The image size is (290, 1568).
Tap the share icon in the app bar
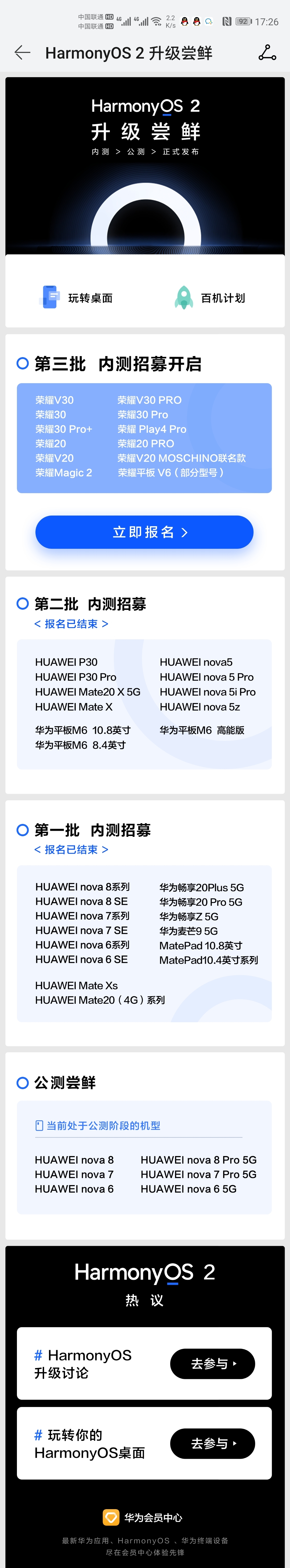(267, 53)
